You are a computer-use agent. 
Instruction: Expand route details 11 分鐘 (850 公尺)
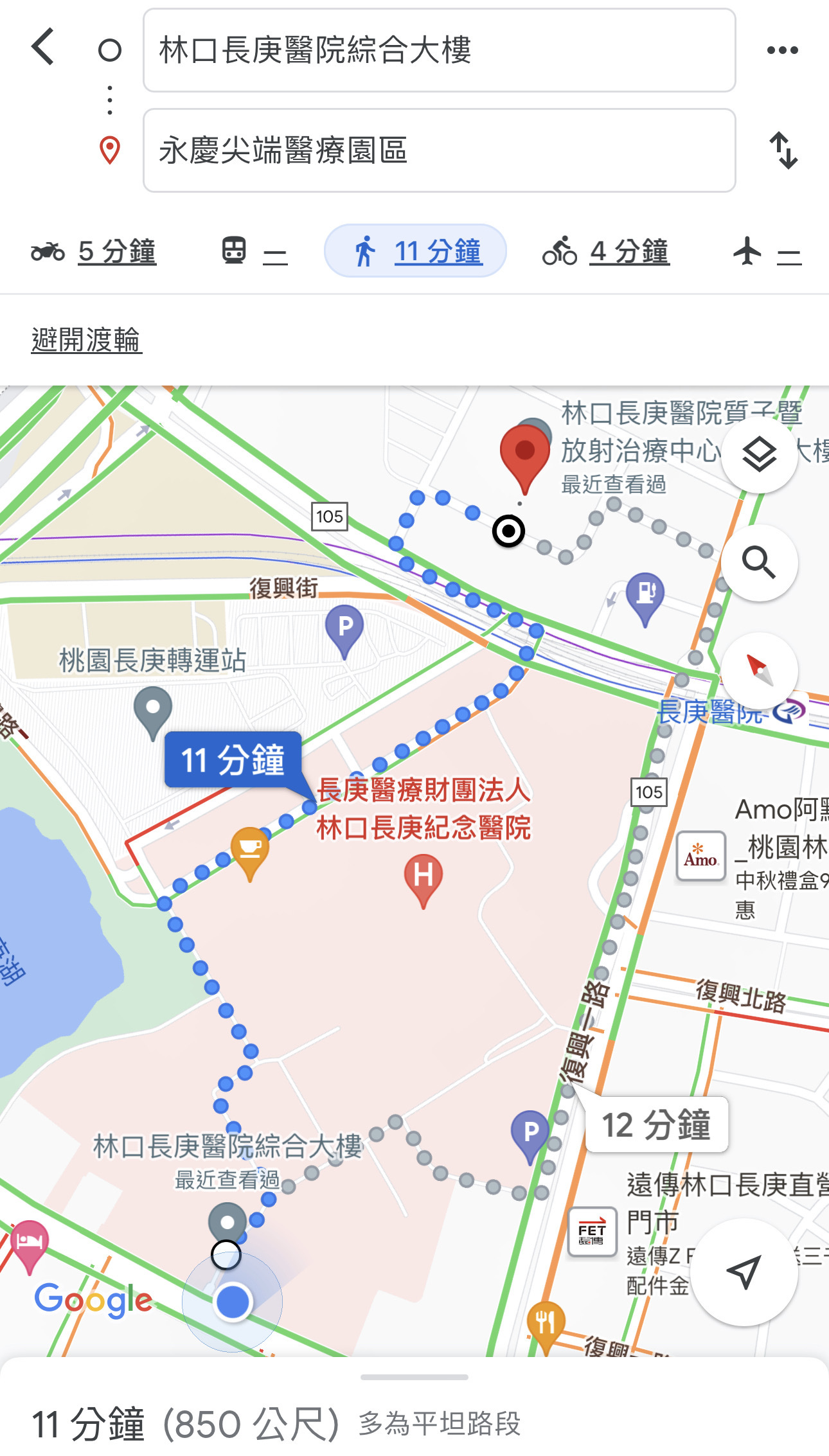click(276, 1423)
